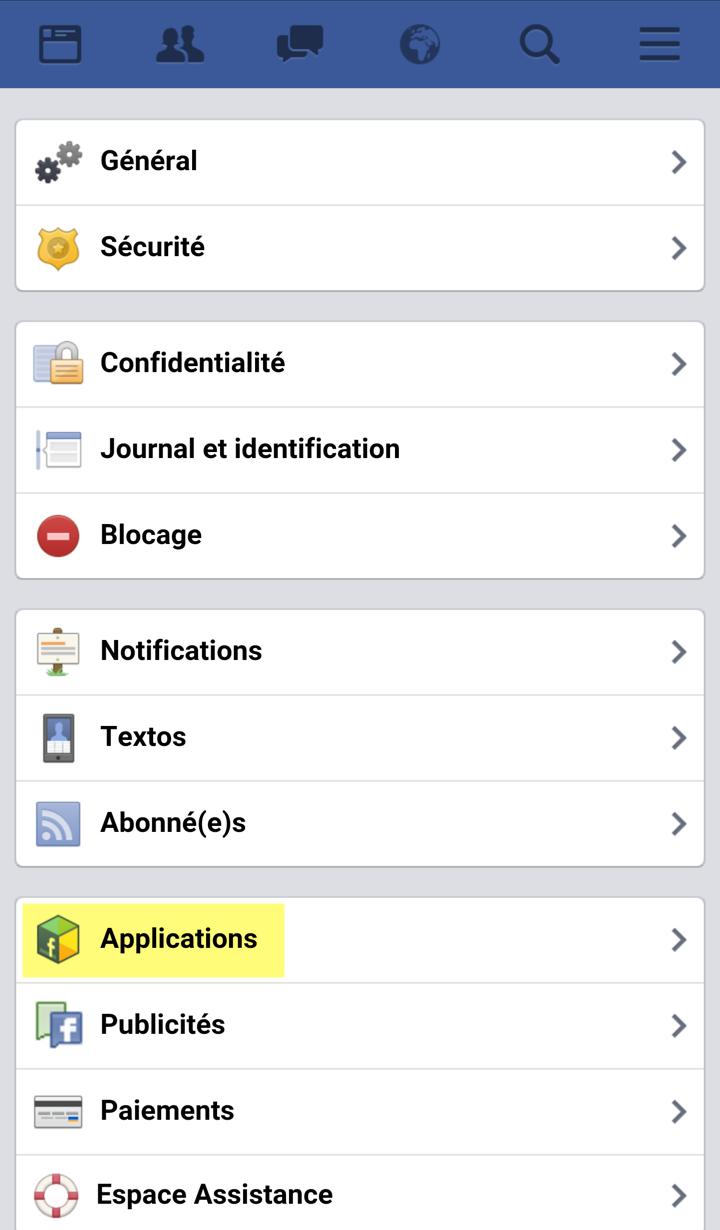Open the news feed icon
Screen dimensions: 720x1230
pyautogui.click(x=60, y=44)
